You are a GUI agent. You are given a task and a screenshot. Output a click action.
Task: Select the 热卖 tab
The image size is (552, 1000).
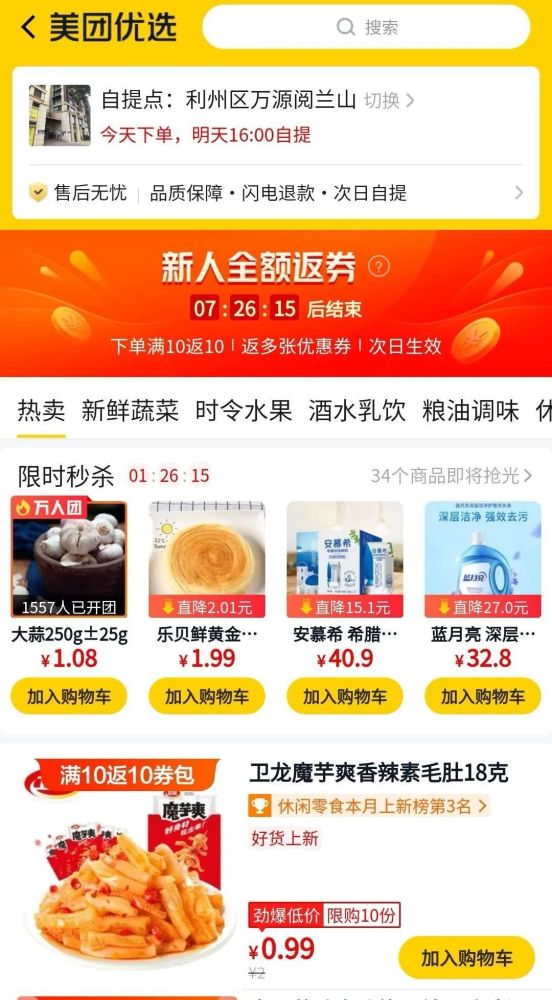pos(41,411)
